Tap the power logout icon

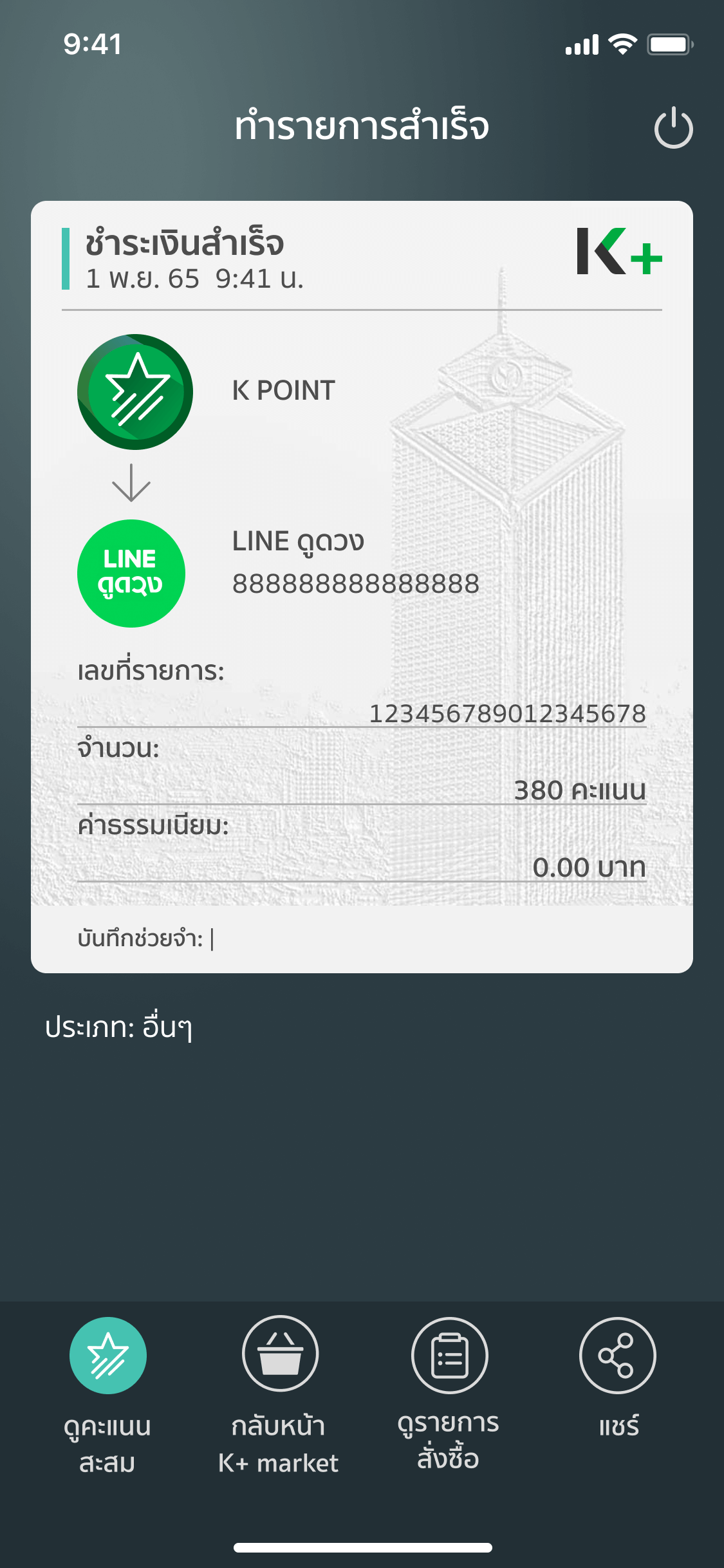(673, 129)
